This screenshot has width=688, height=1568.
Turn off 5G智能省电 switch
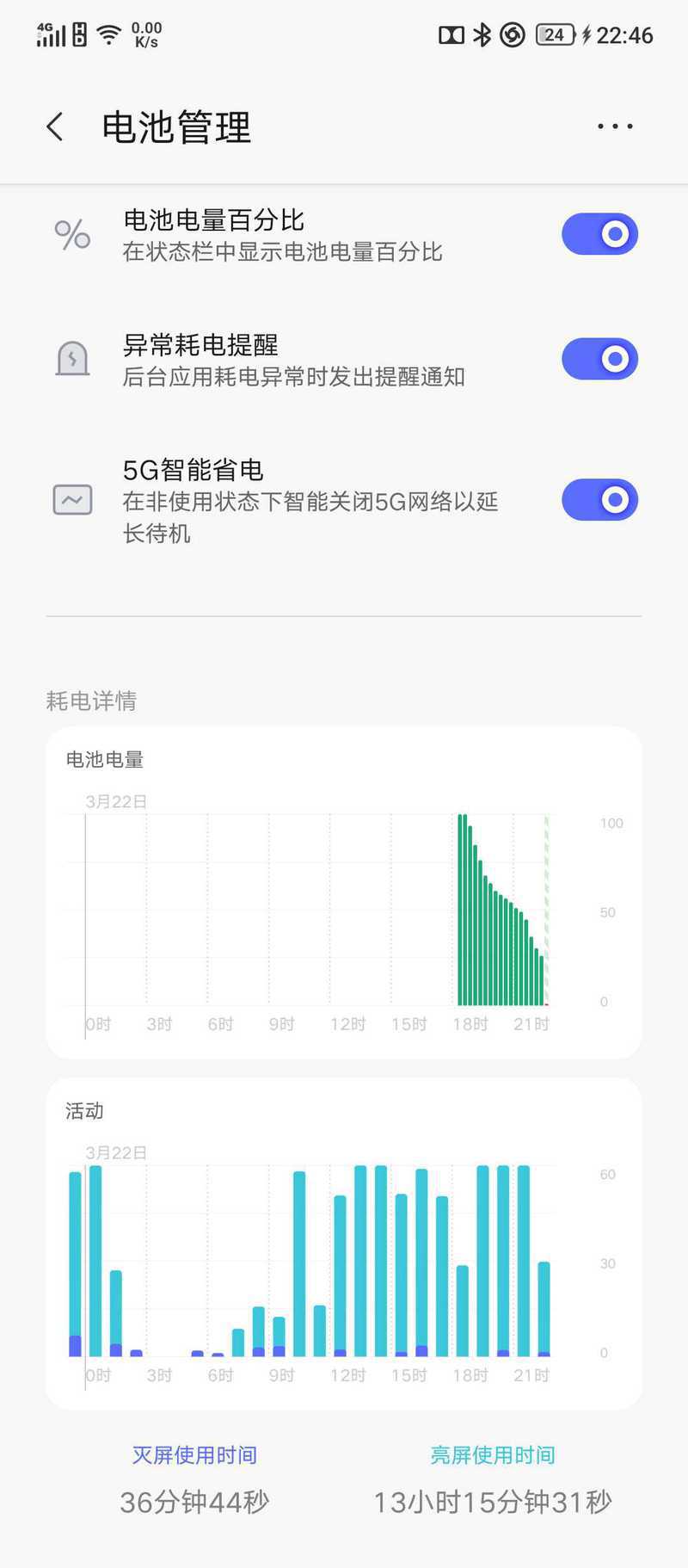click(x=599, y=500)
